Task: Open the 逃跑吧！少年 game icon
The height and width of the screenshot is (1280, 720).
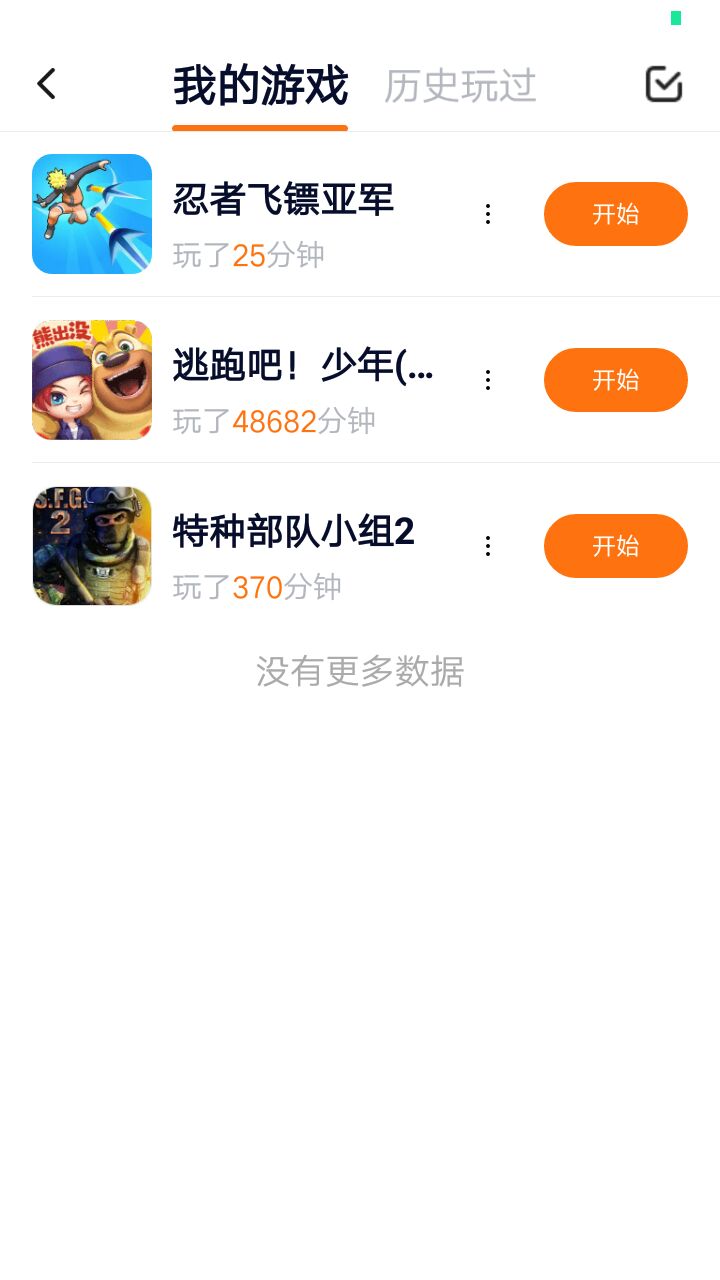Action: 92,380
